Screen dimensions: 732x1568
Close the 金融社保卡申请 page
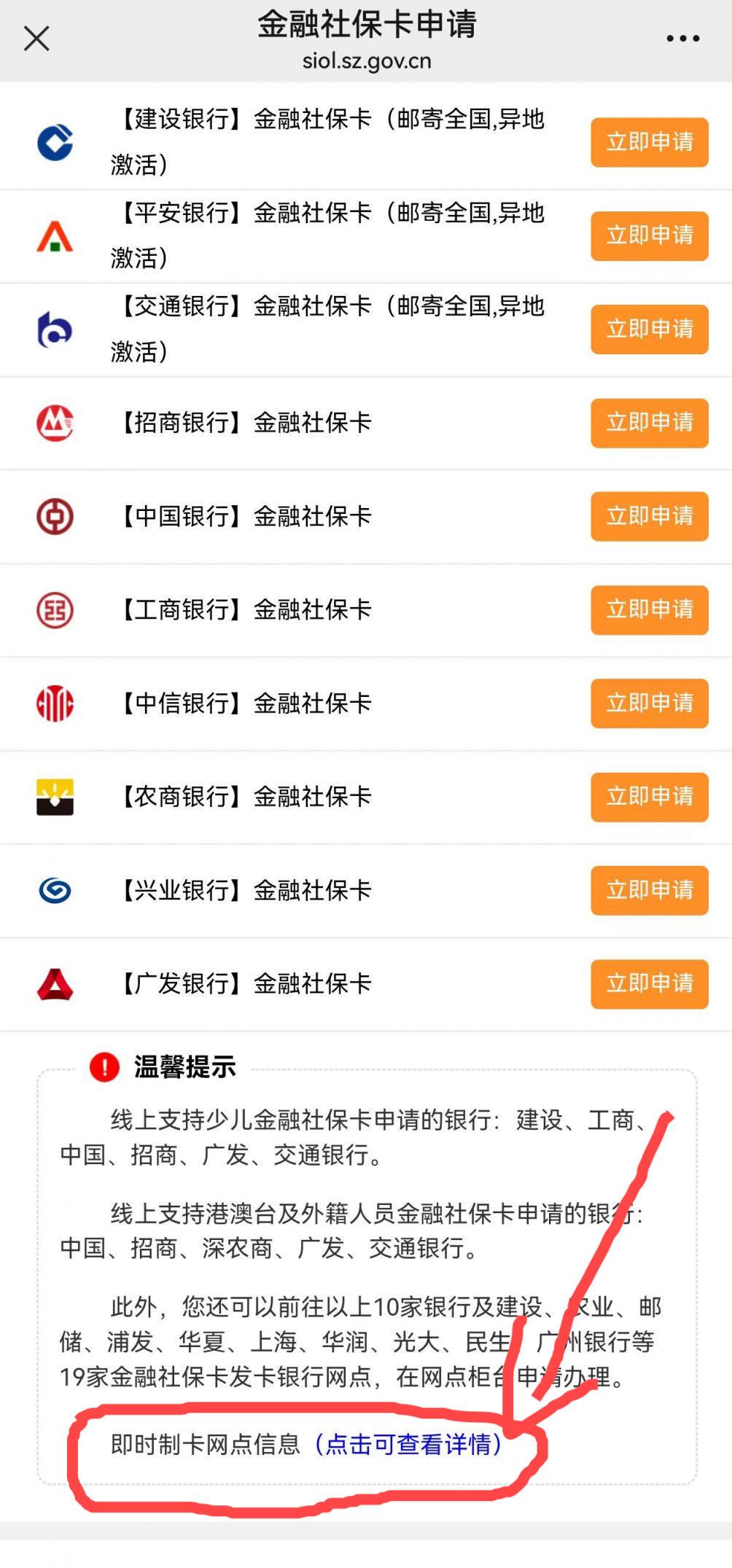click(x=36, y=39)
